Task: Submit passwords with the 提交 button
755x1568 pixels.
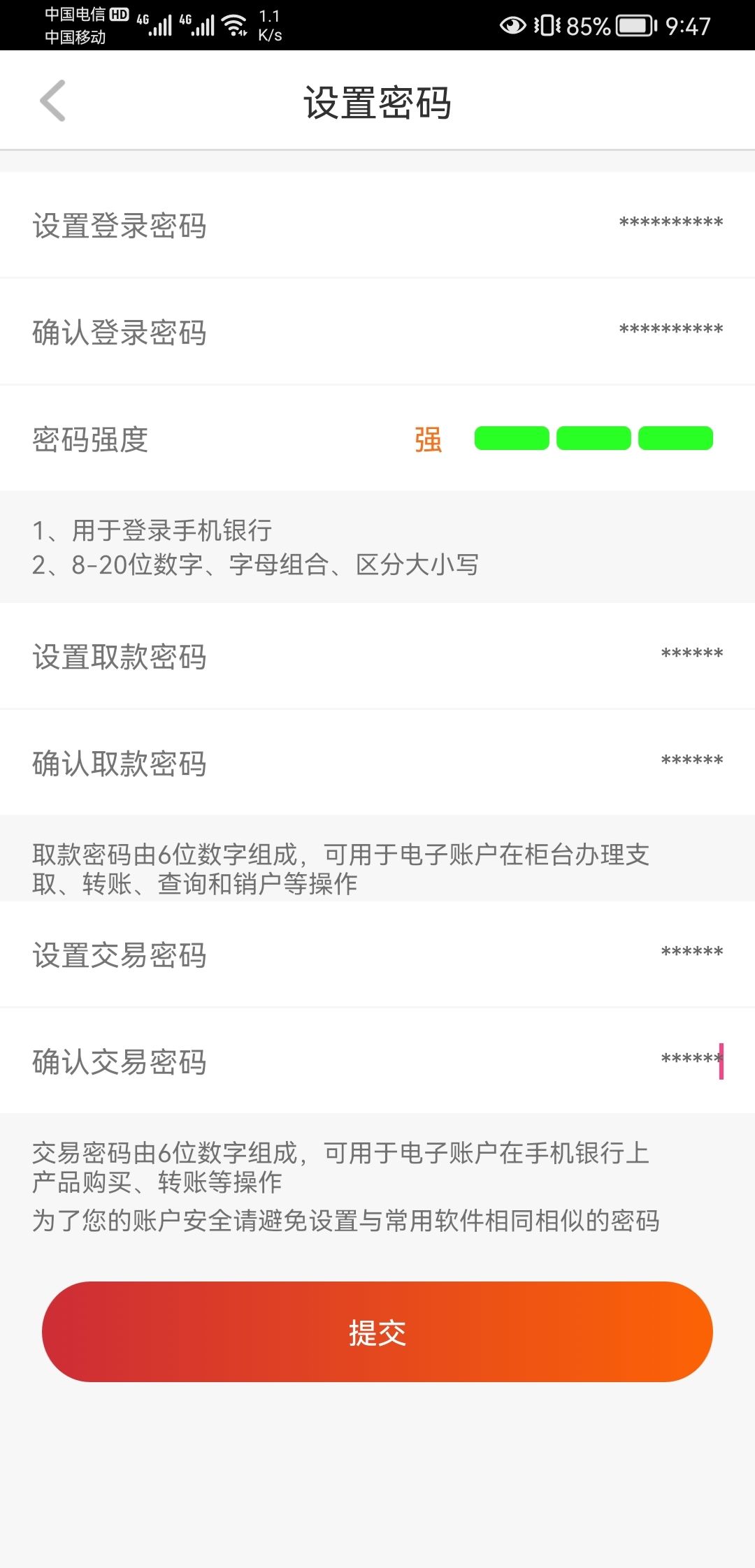Action: point(377,1332)
